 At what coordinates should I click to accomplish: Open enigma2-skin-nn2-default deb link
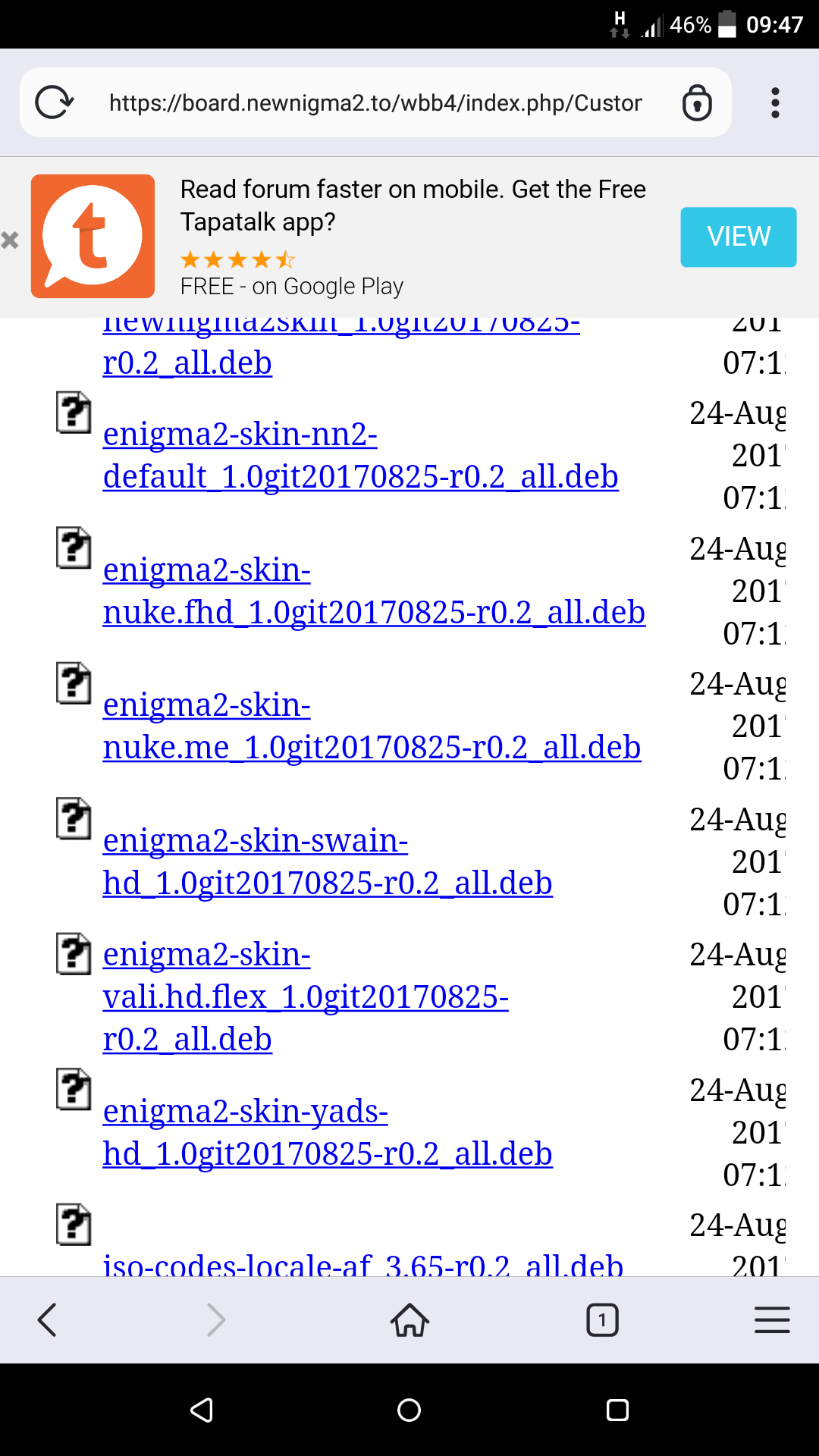pyautogui.click(x=360, y=476)
